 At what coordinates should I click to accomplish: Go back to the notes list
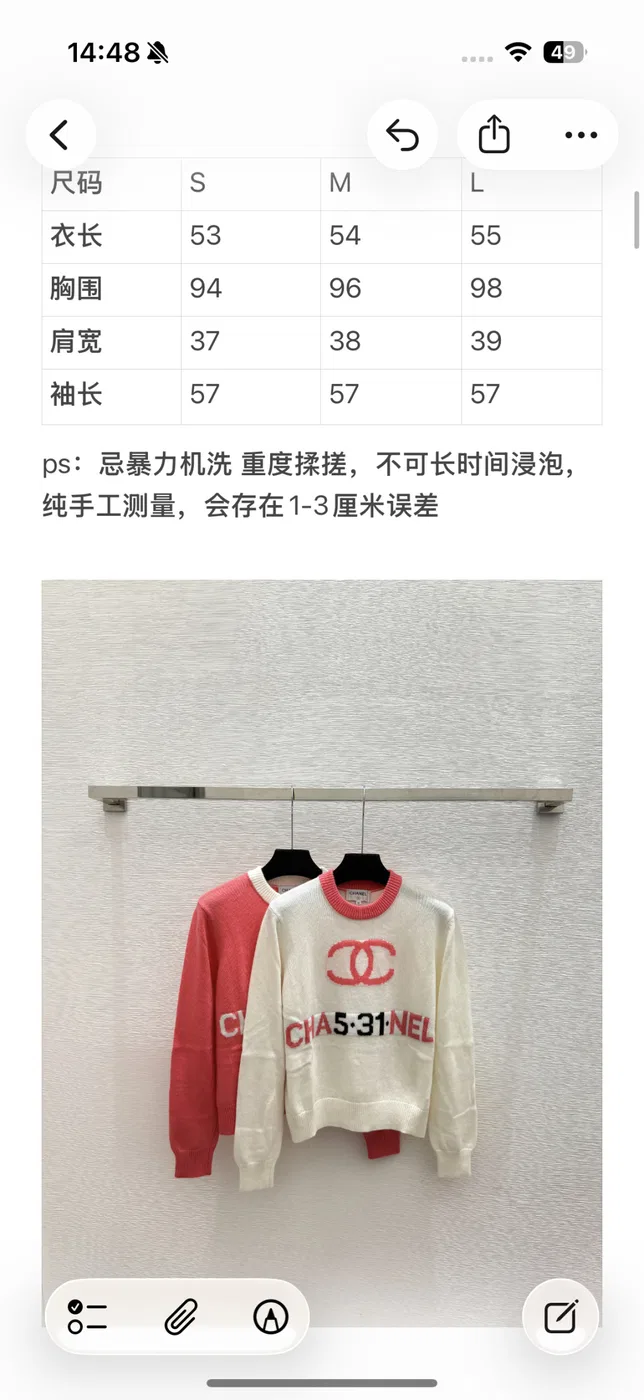tap(60, 134)
